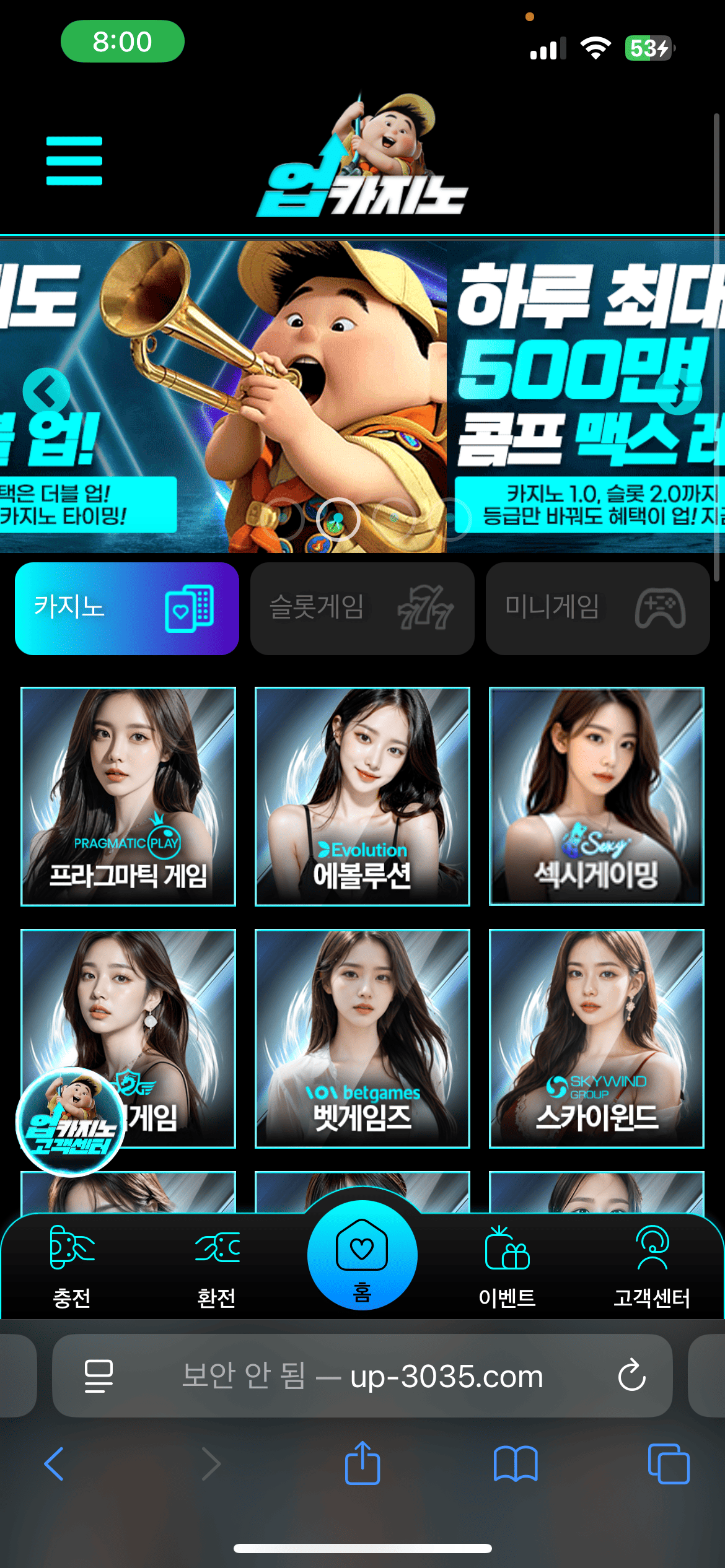This screenshot has width=725, height=1568.
Task: Open the Safari share sheet
Action: click(x=362, y=1463)
